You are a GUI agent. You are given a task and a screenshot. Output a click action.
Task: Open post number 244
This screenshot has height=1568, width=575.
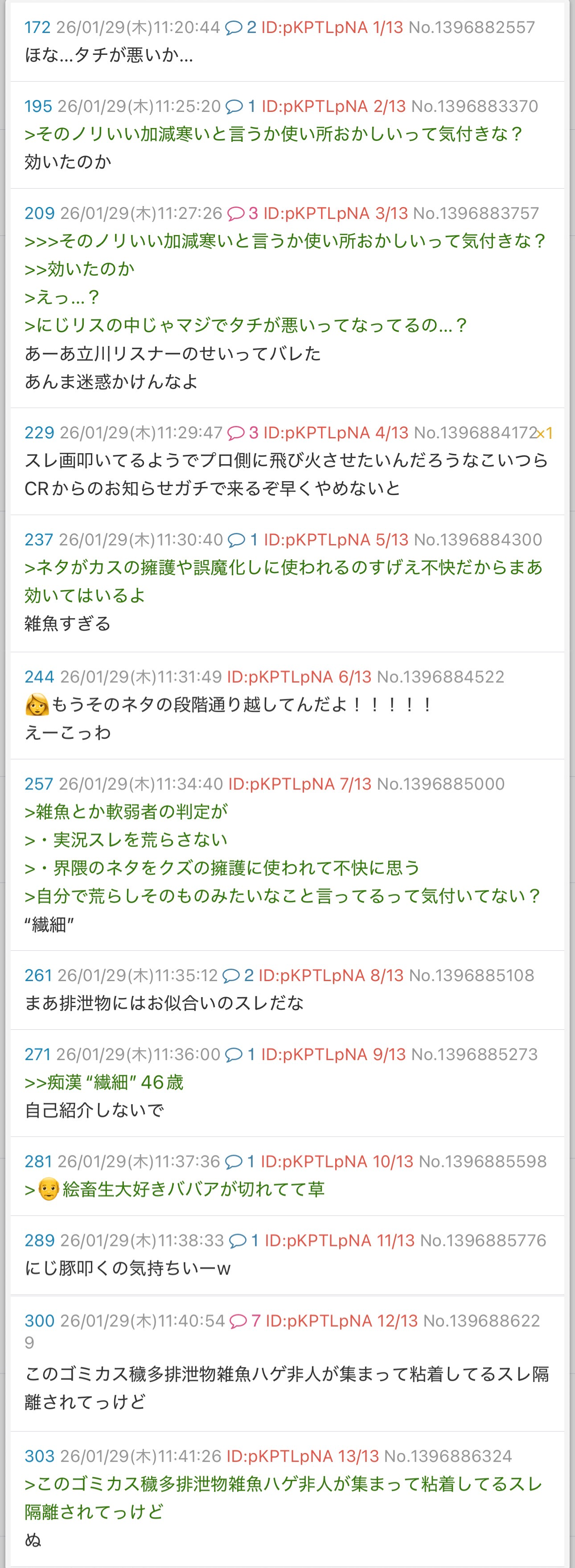(x=40, y=677)
